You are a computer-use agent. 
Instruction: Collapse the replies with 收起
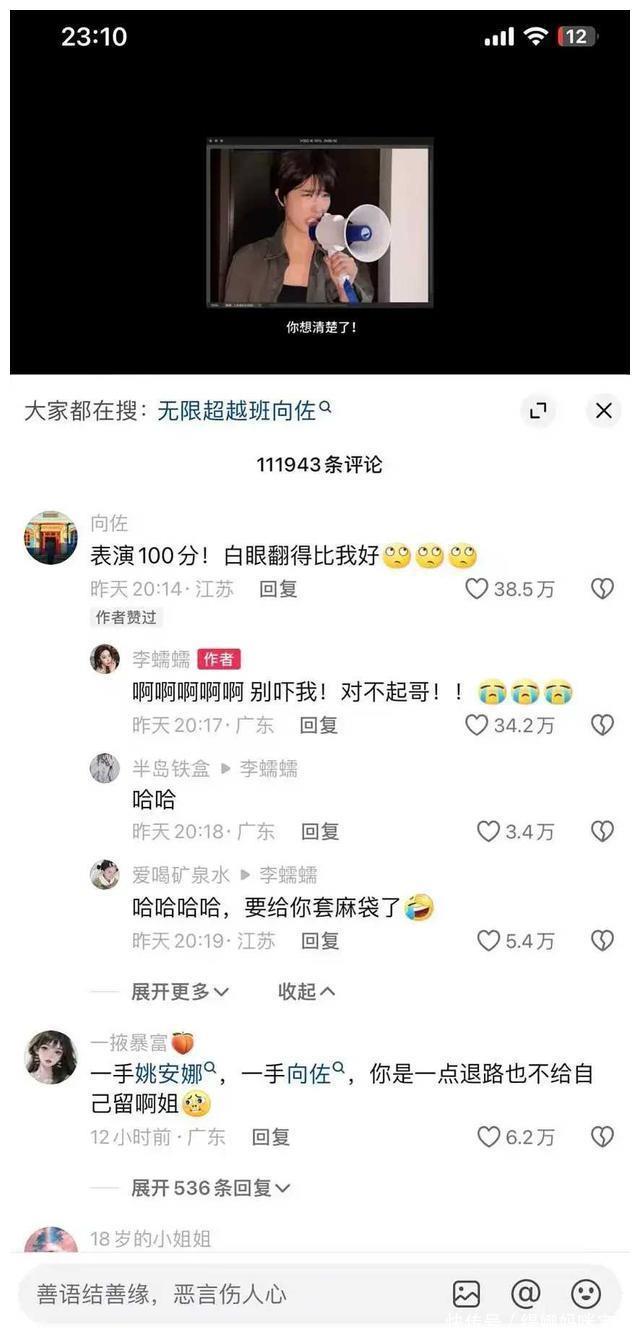[306, 991]
